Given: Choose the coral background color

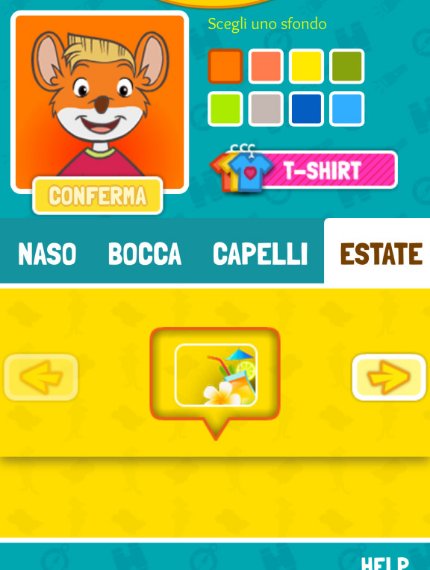Looking at the screenshot, I should 266,67.
